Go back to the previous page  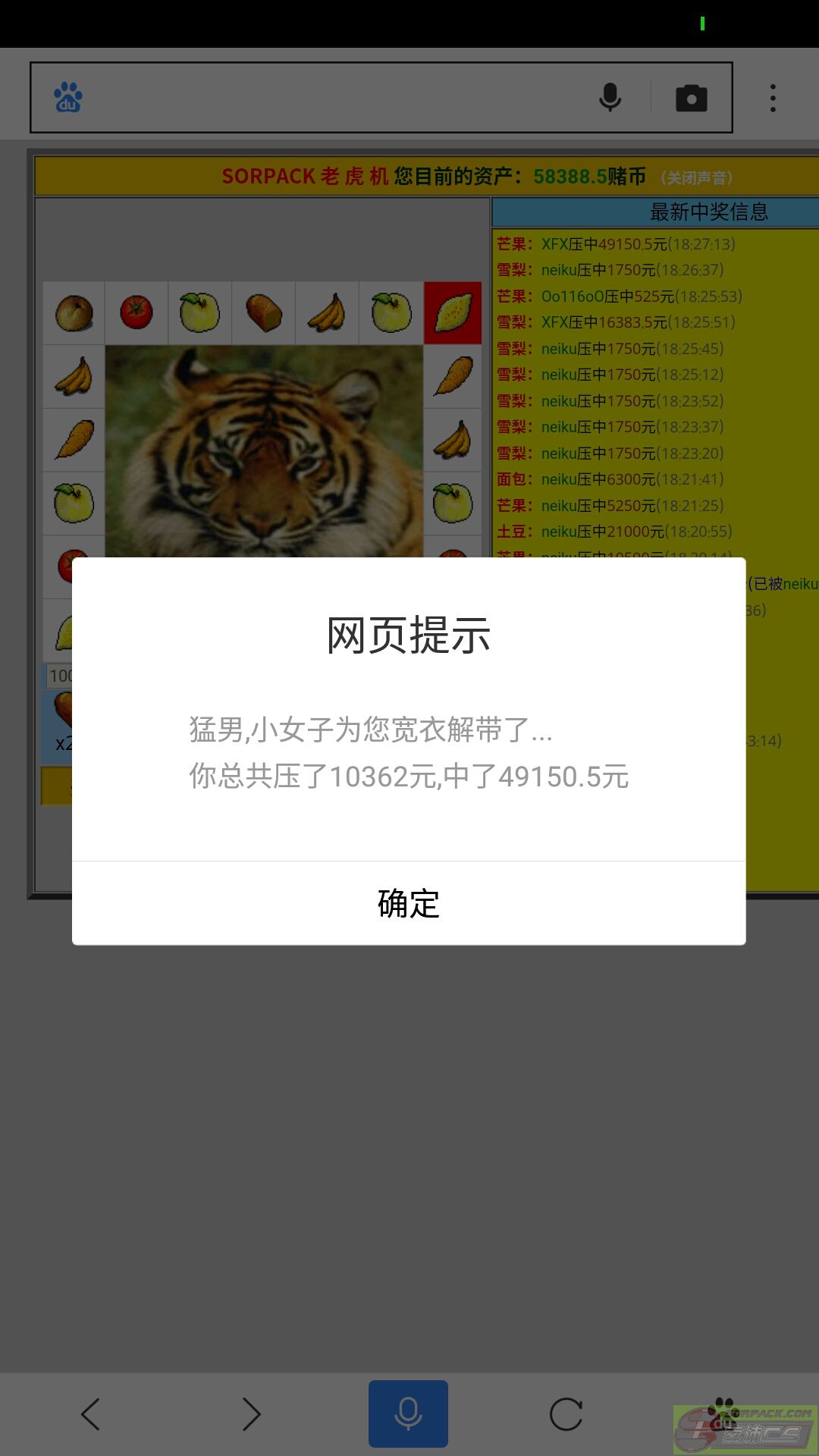[x=91, y=1414]
